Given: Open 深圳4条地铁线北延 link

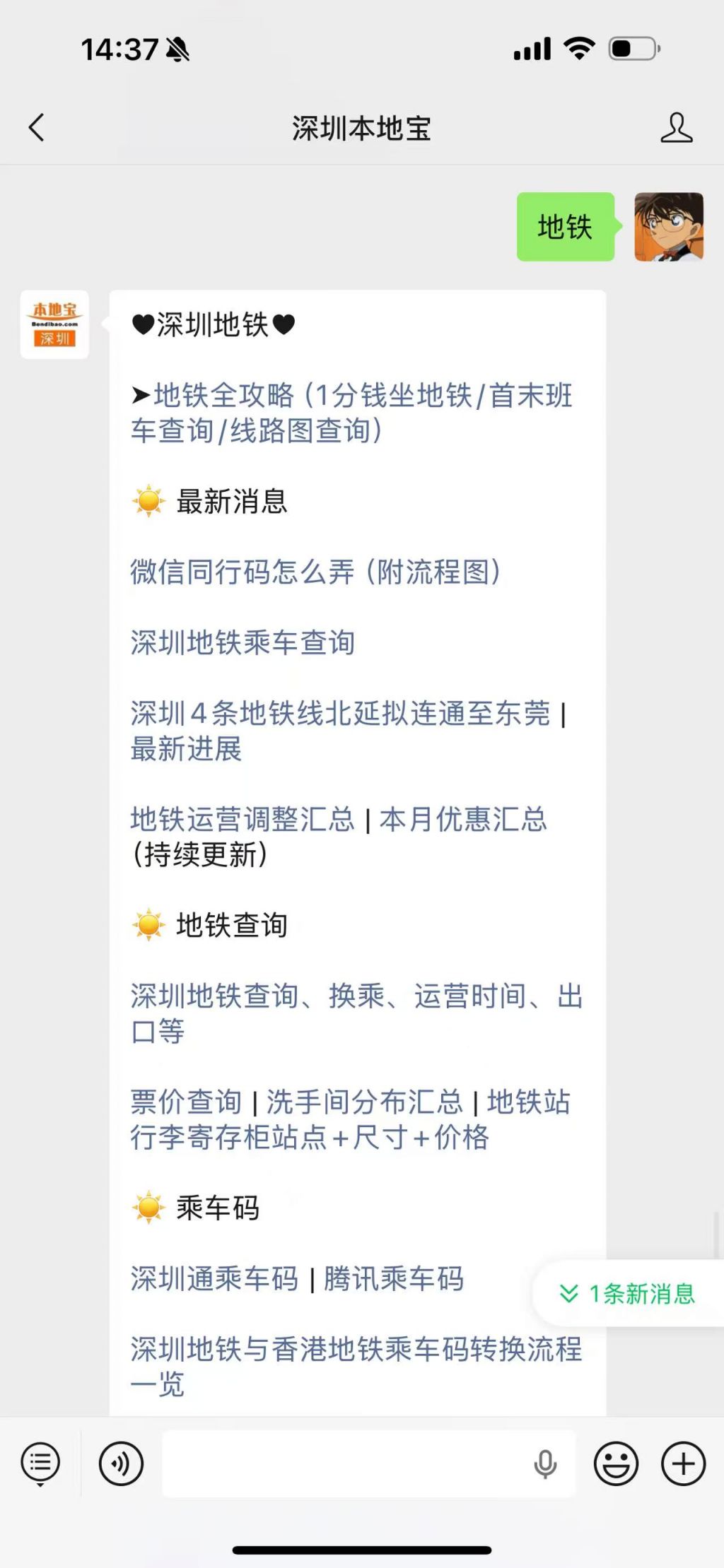Looking at the screenshot, I should pos(340,731).
